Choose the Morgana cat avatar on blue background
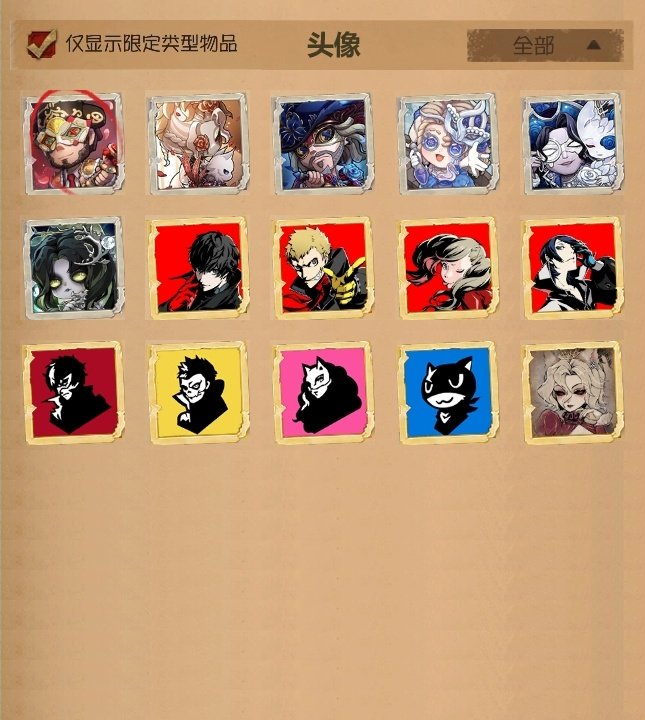645x720 pixels. (446, 393)
